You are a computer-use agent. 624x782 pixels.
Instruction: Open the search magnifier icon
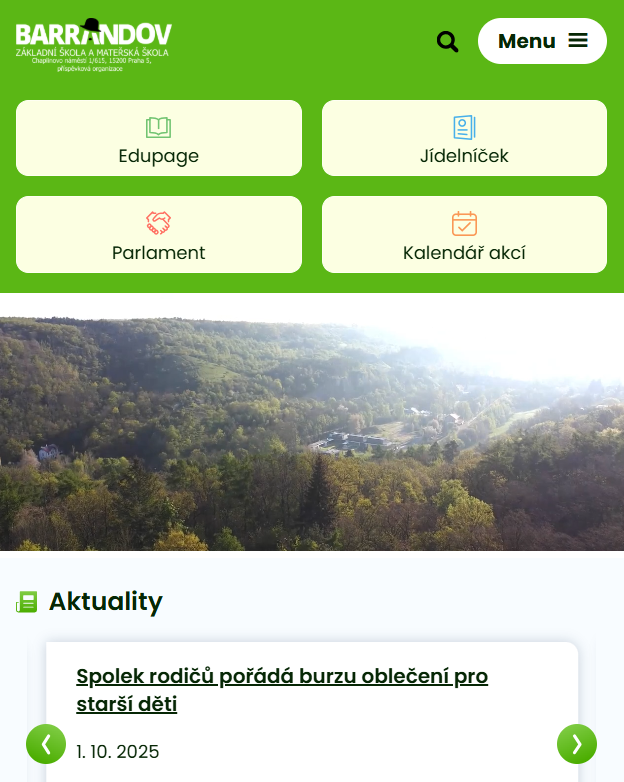tap(447, 41)
